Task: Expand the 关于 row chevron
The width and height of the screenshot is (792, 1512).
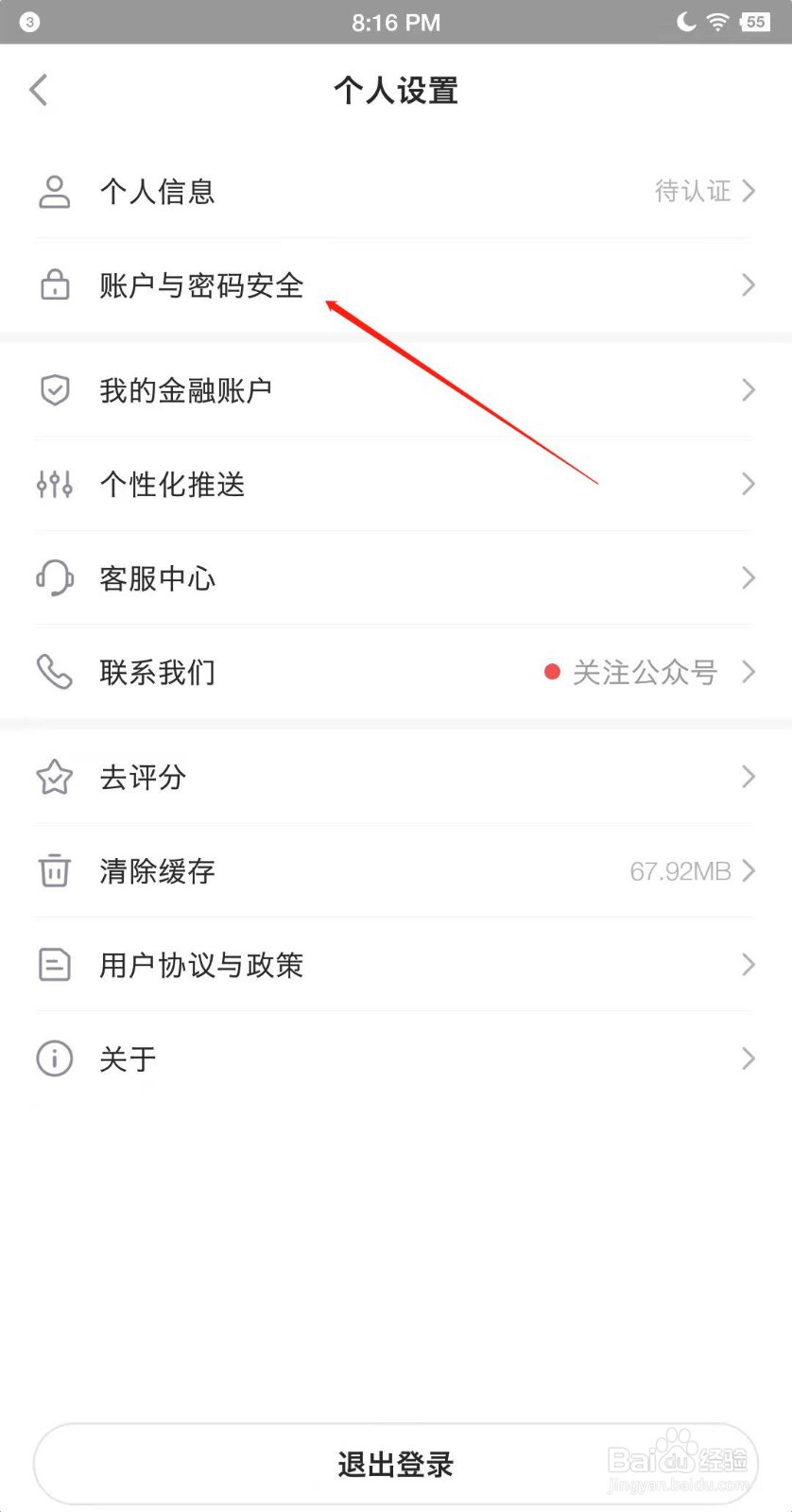Action: tap(748, 1058)
